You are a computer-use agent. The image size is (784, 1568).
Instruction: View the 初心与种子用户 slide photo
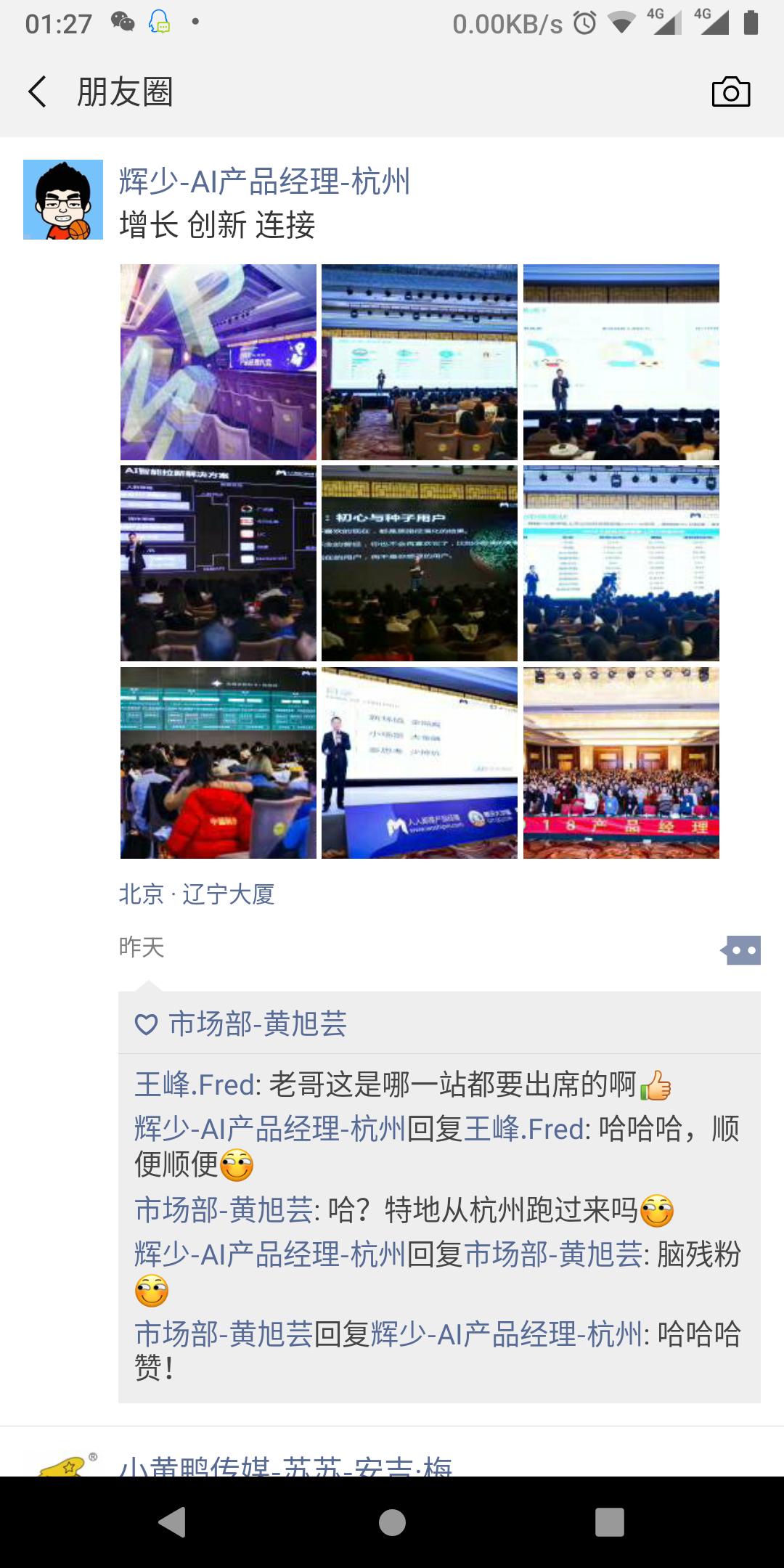(x=420, y=563)
